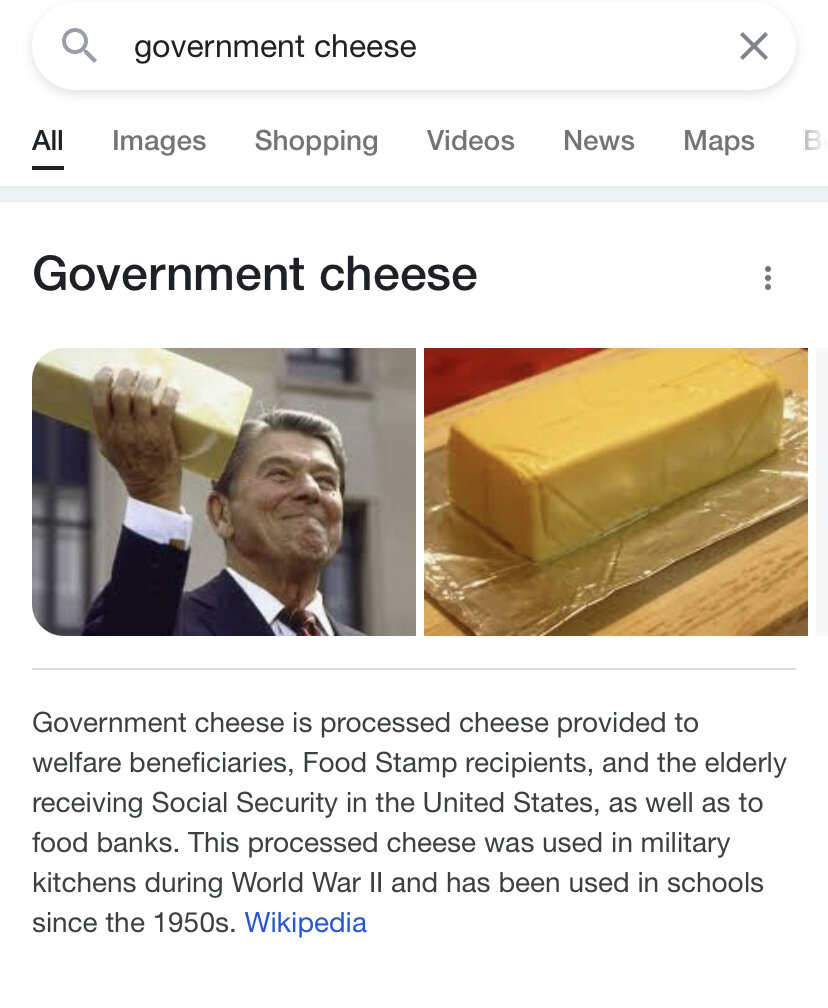Follow the Wikipedia link
The image size is (828, 1008).
point(305,922)
